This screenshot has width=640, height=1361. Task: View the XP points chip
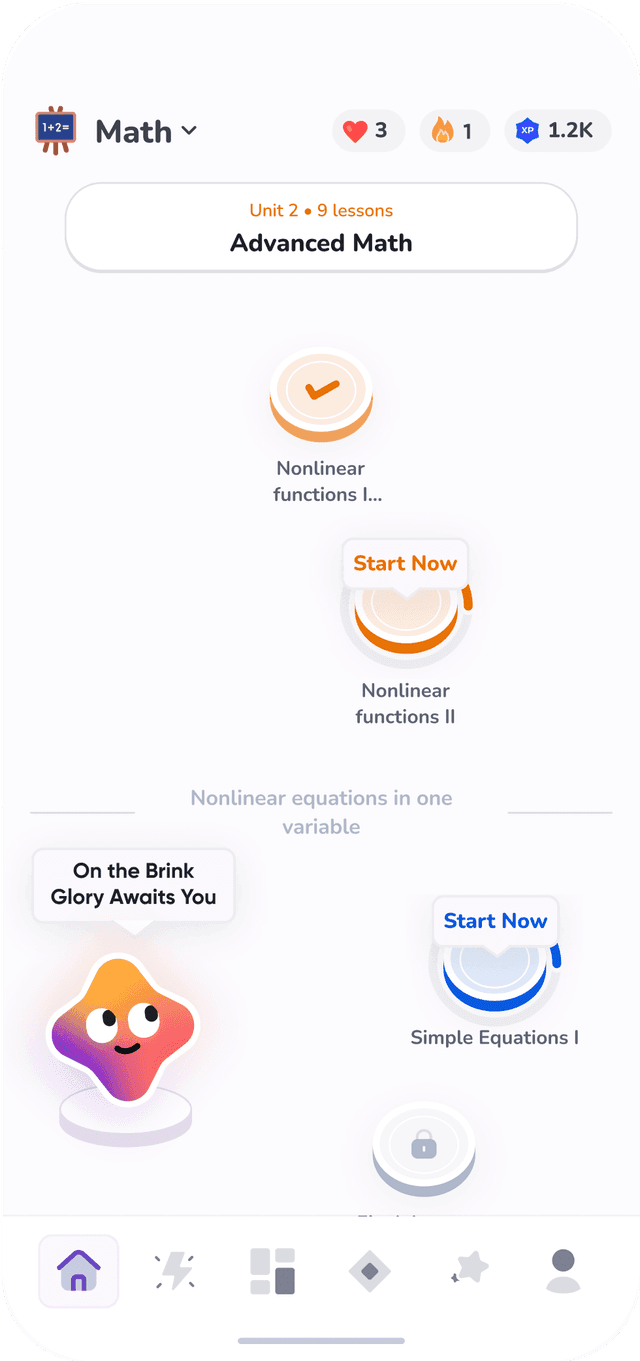pyautogui.click(x=556, y=131)
